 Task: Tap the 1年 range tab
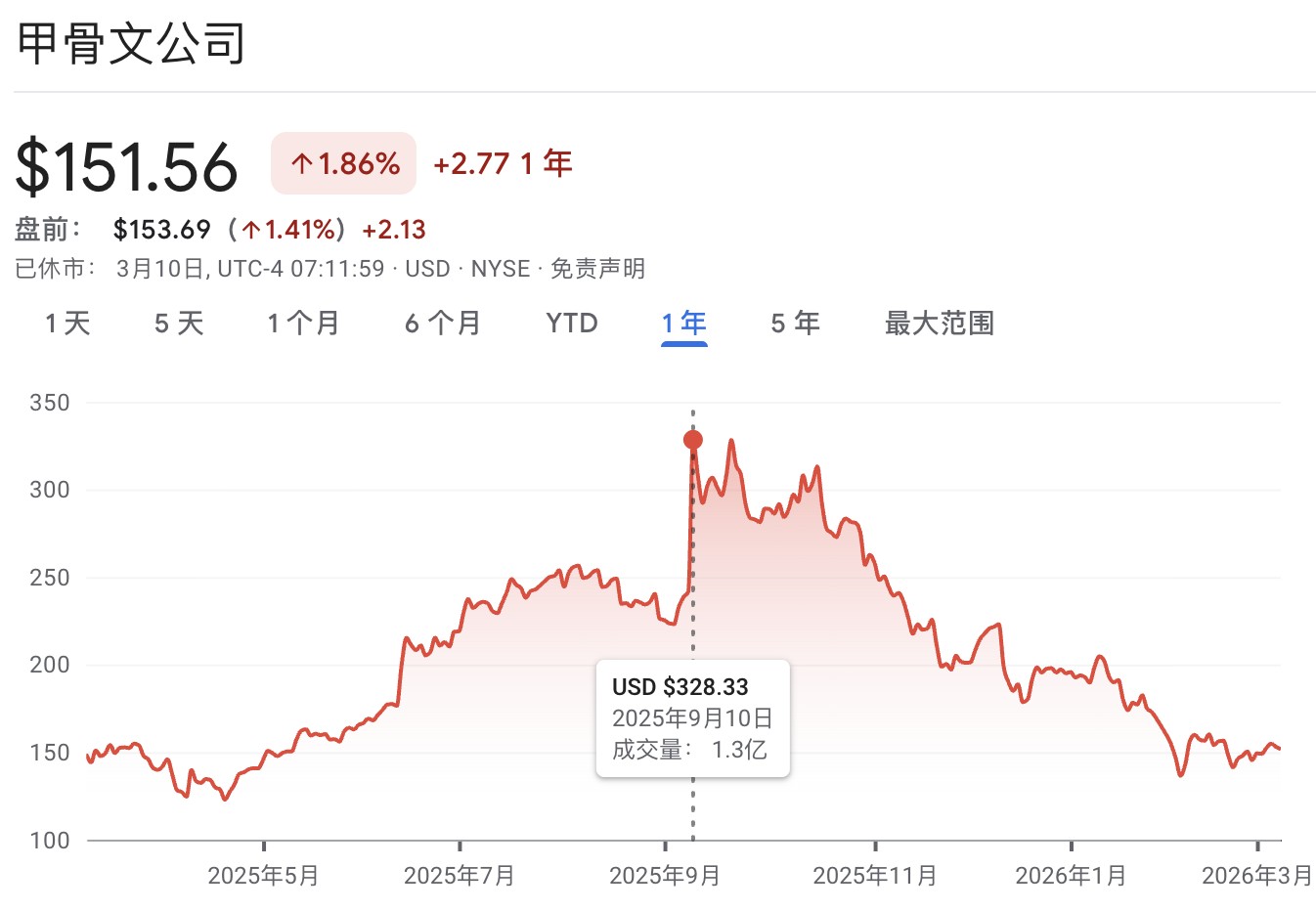pos(683,324)
